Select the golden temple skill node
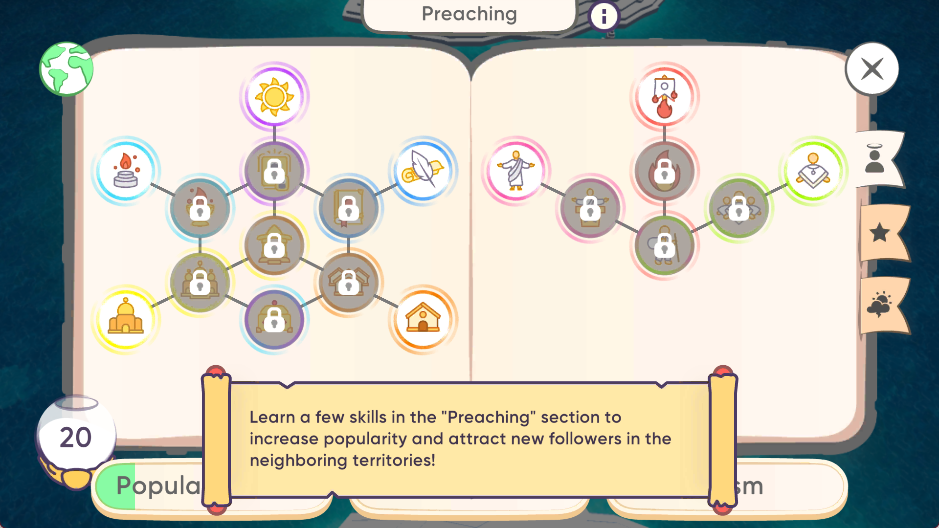 [126, 318]
